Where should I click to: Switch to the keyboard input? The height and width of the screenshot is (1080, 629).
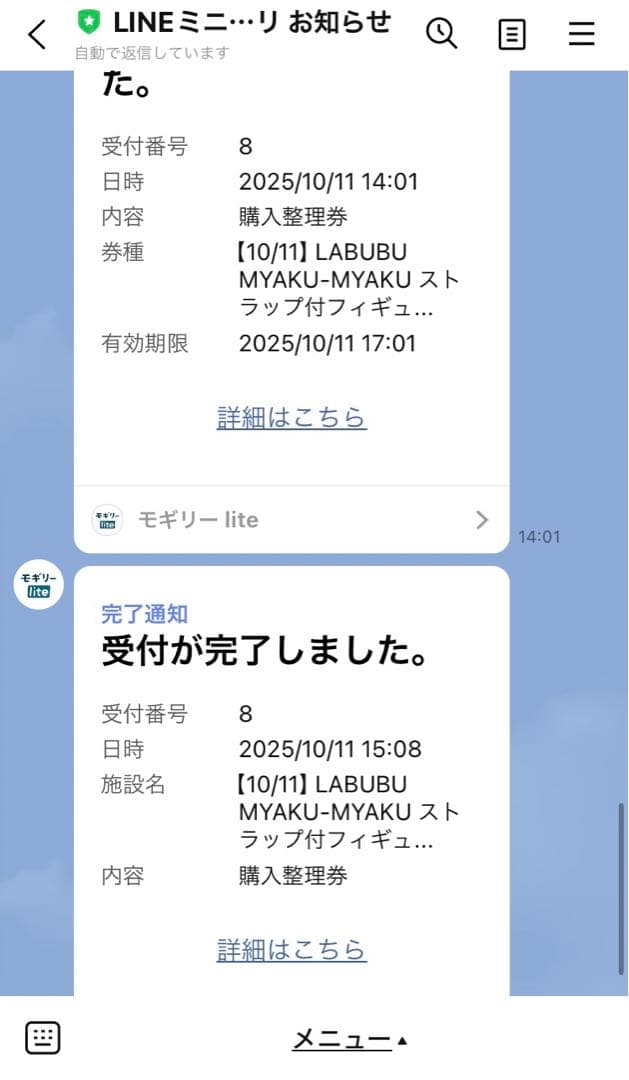42,1038
